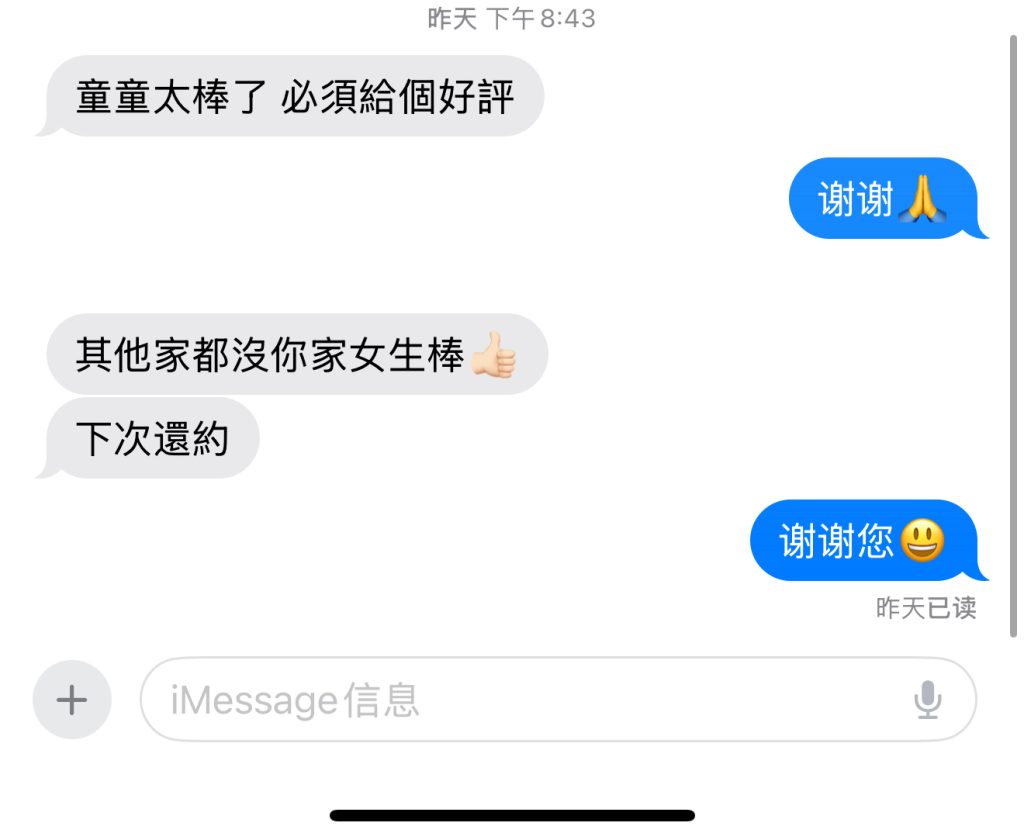Open the plus attachments button

71,700
